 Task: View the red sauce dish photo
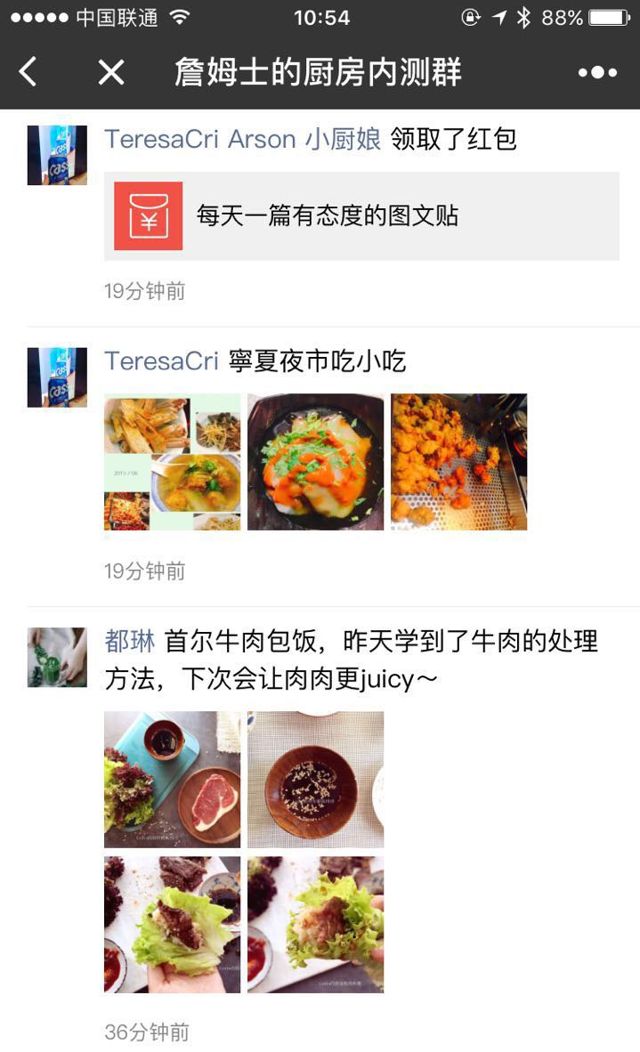[x=315, y=462]
